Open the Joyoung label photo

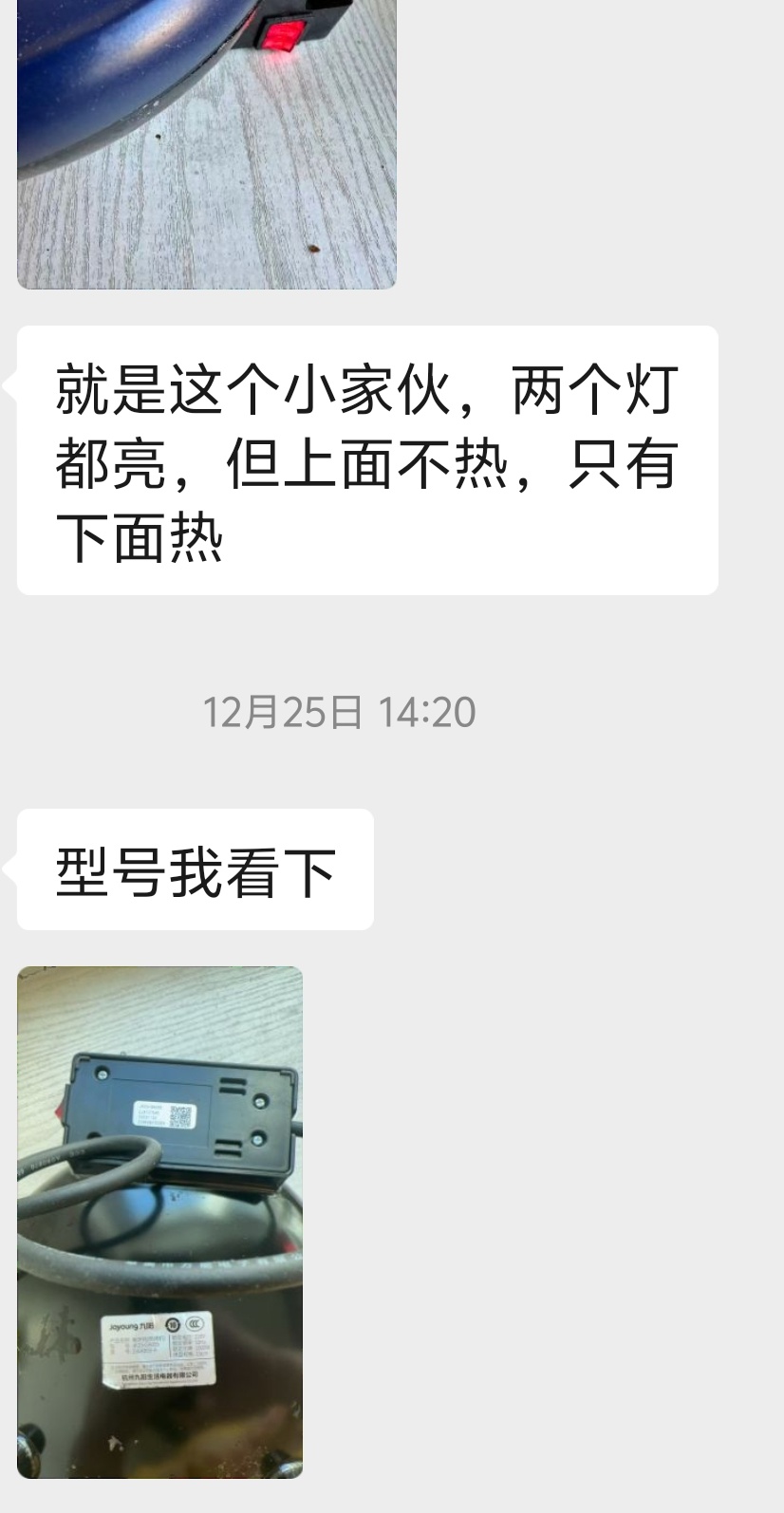pos(159,1222)
